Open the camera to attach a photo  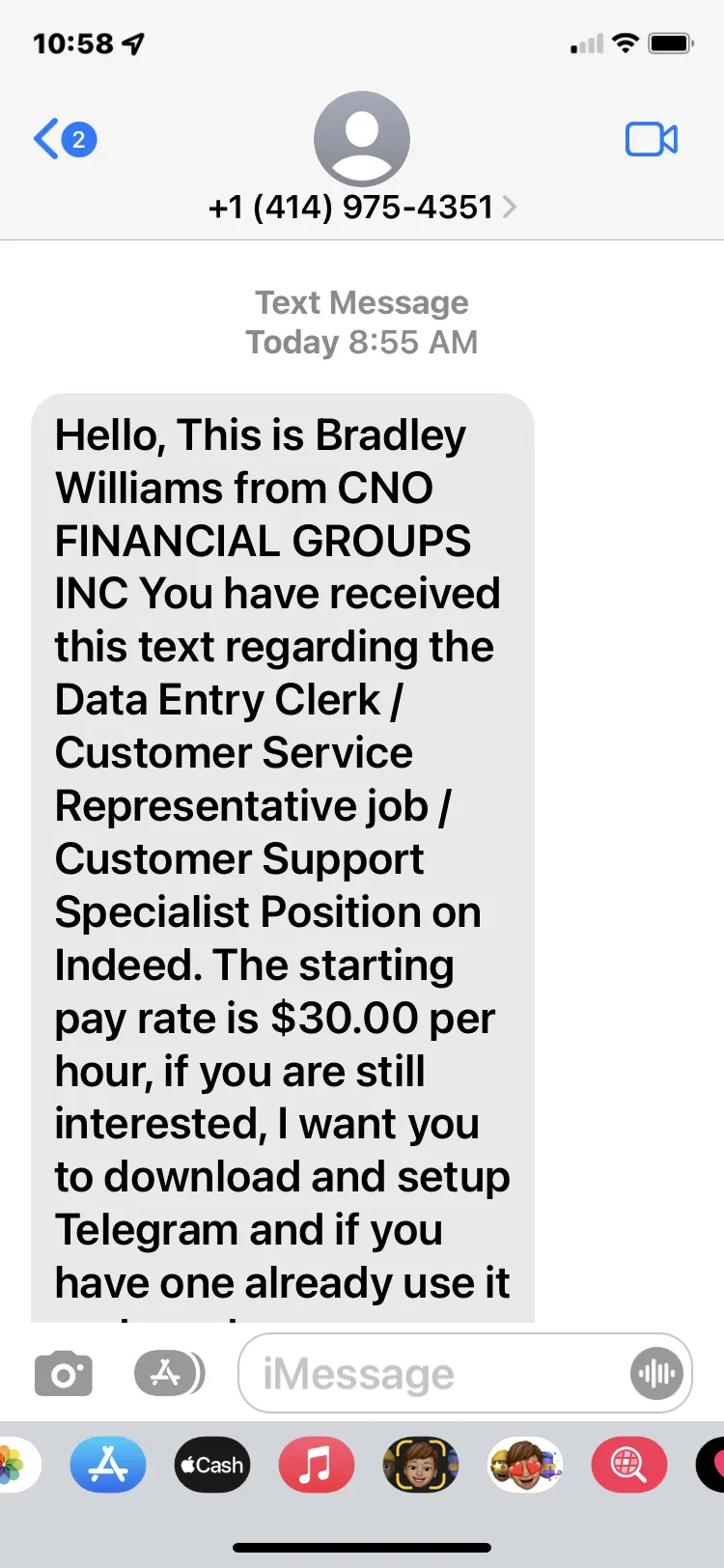click(64, 1373)
